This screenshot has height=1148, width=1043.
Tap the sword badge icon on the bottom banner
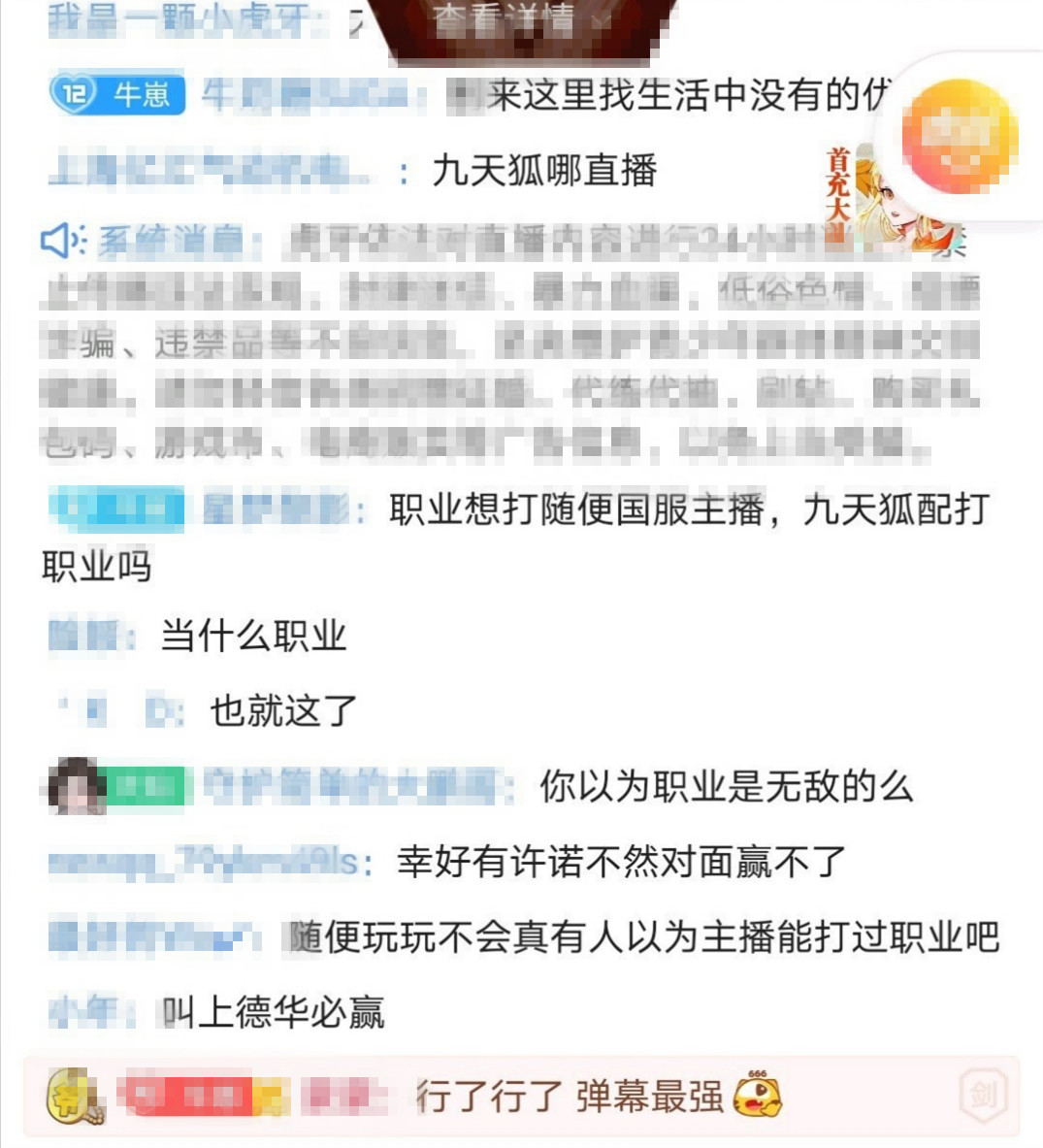pos(984,1096)
